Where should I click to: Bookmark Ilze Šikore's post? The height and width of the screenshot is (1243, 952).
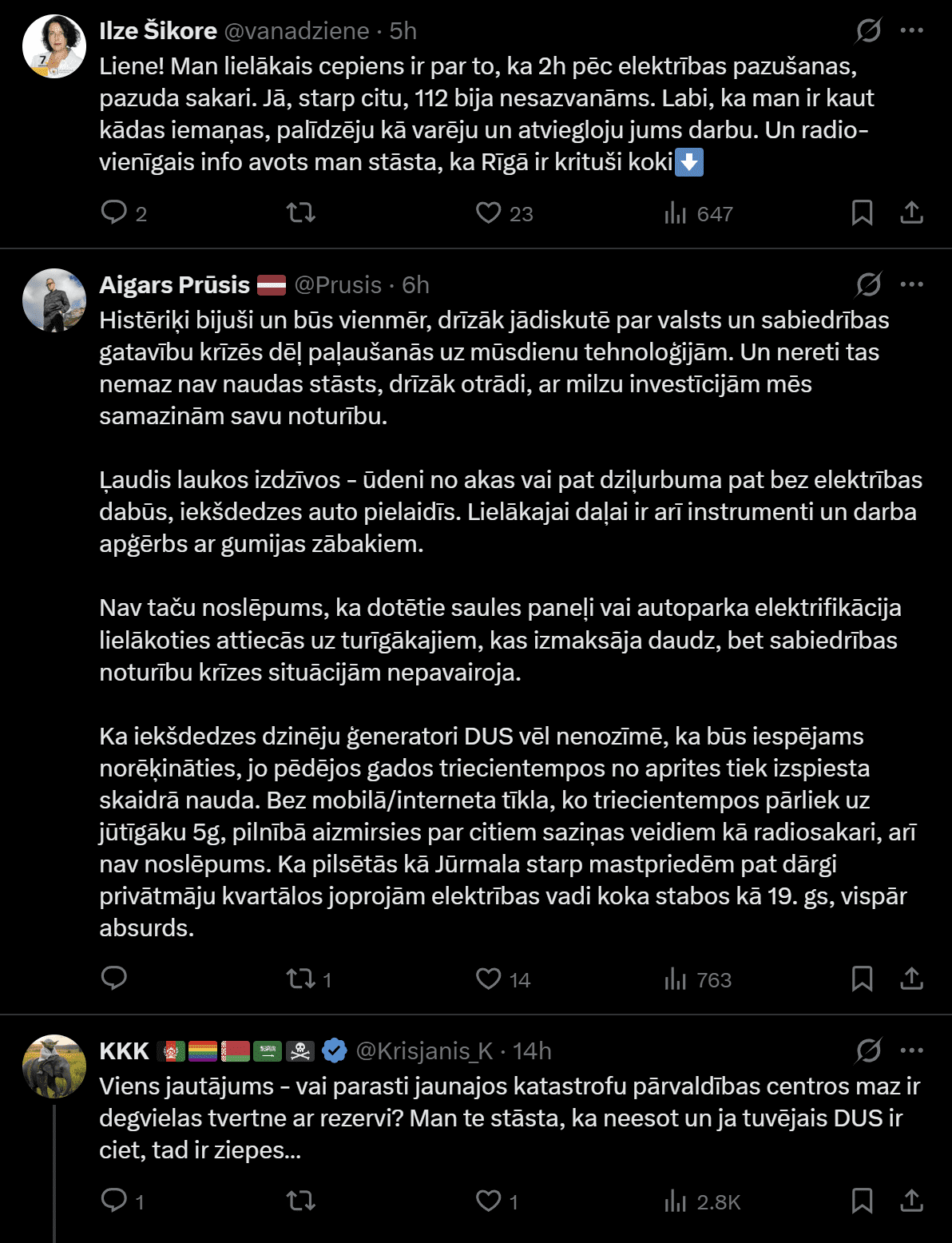(x=862, y=212)
